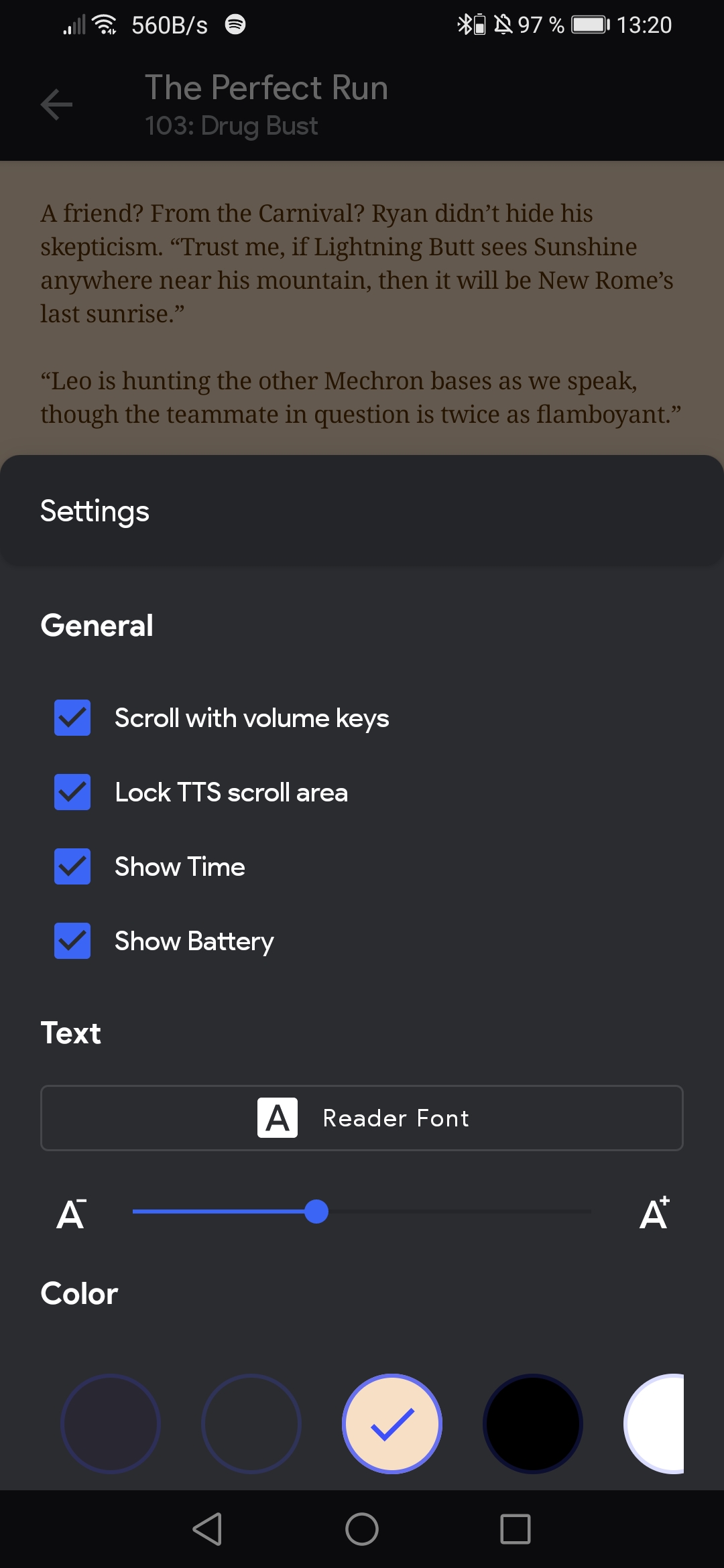Screen dimensions: 724x1568
Task: Toggle off Show Time
Action: click(x=72, y=866)
